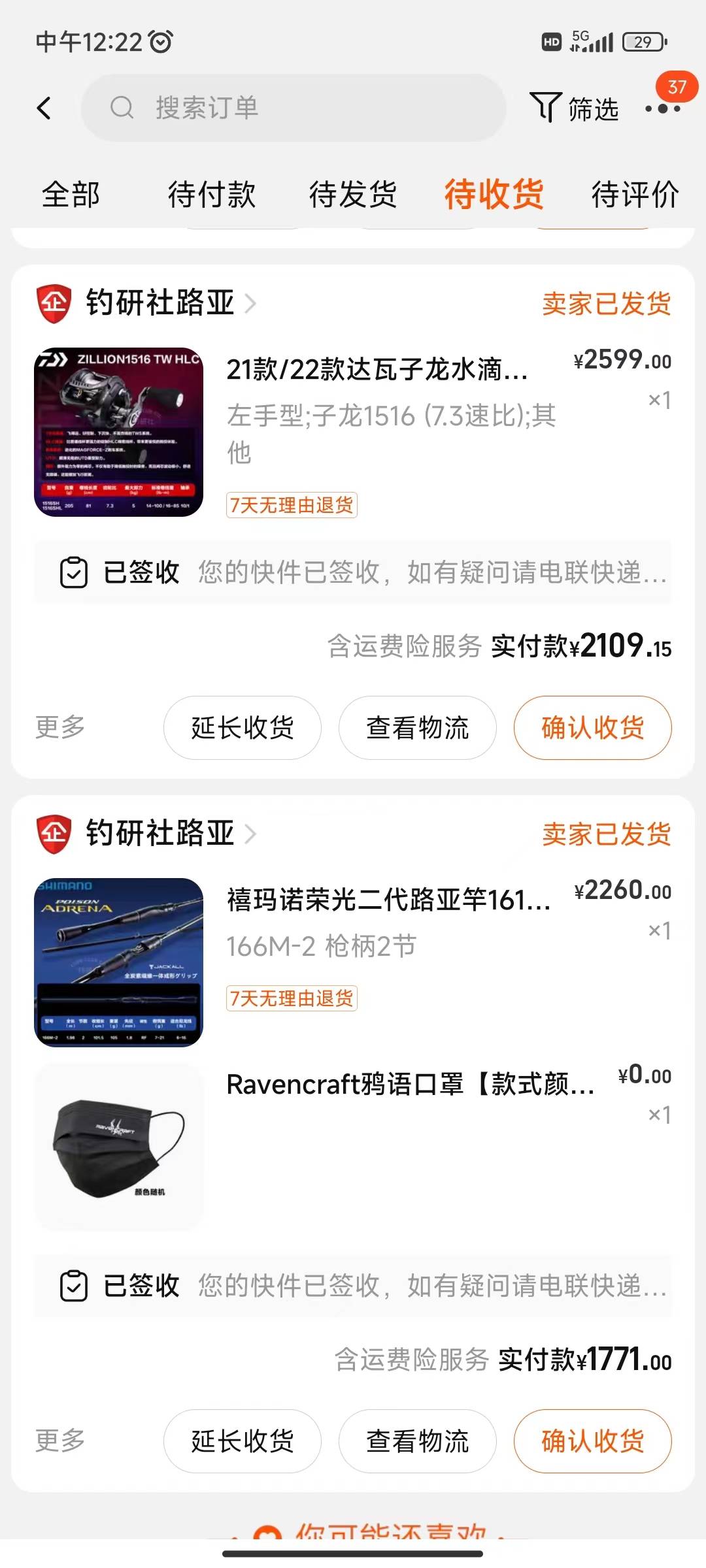
Task: Switch to the 全部 tab
Action: pos(71,195)
